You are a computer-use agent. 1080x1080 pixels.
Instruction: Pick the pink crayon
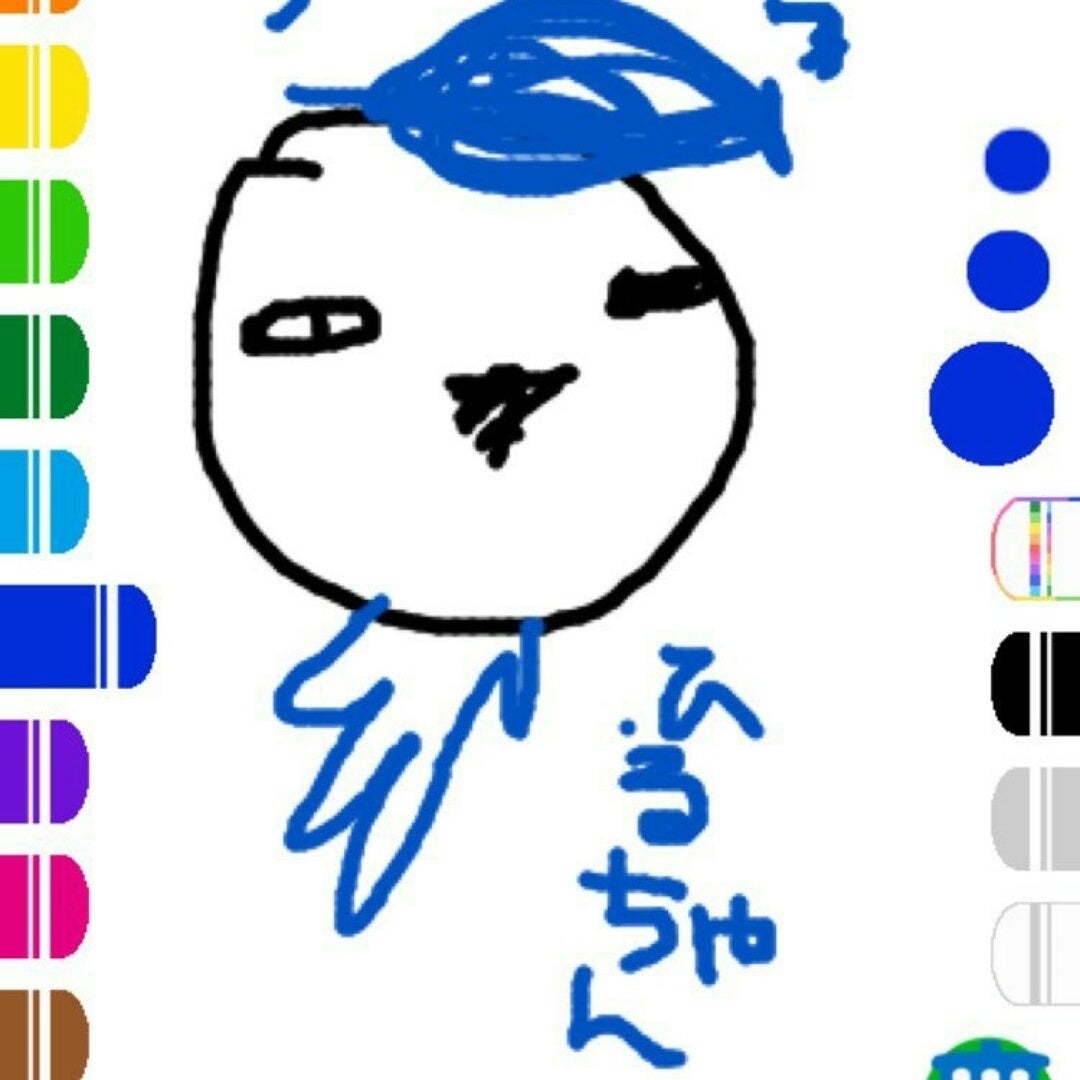click(42, 906)
